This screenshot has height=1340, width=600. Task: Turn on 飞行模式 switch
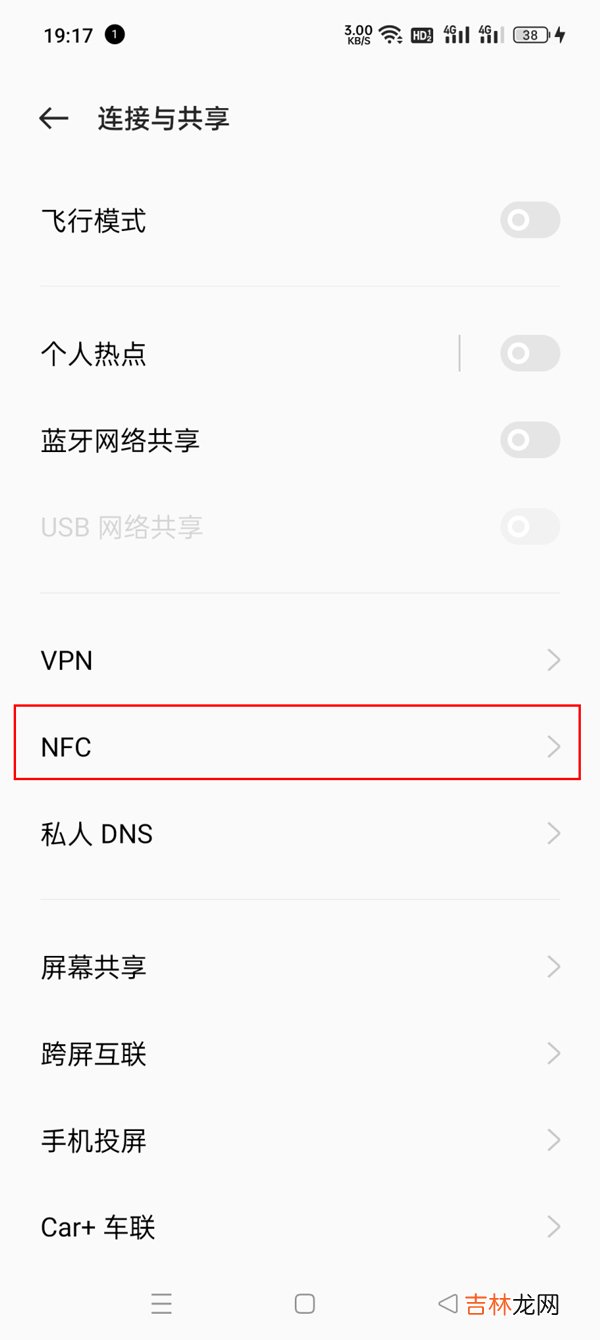[529, 220]
